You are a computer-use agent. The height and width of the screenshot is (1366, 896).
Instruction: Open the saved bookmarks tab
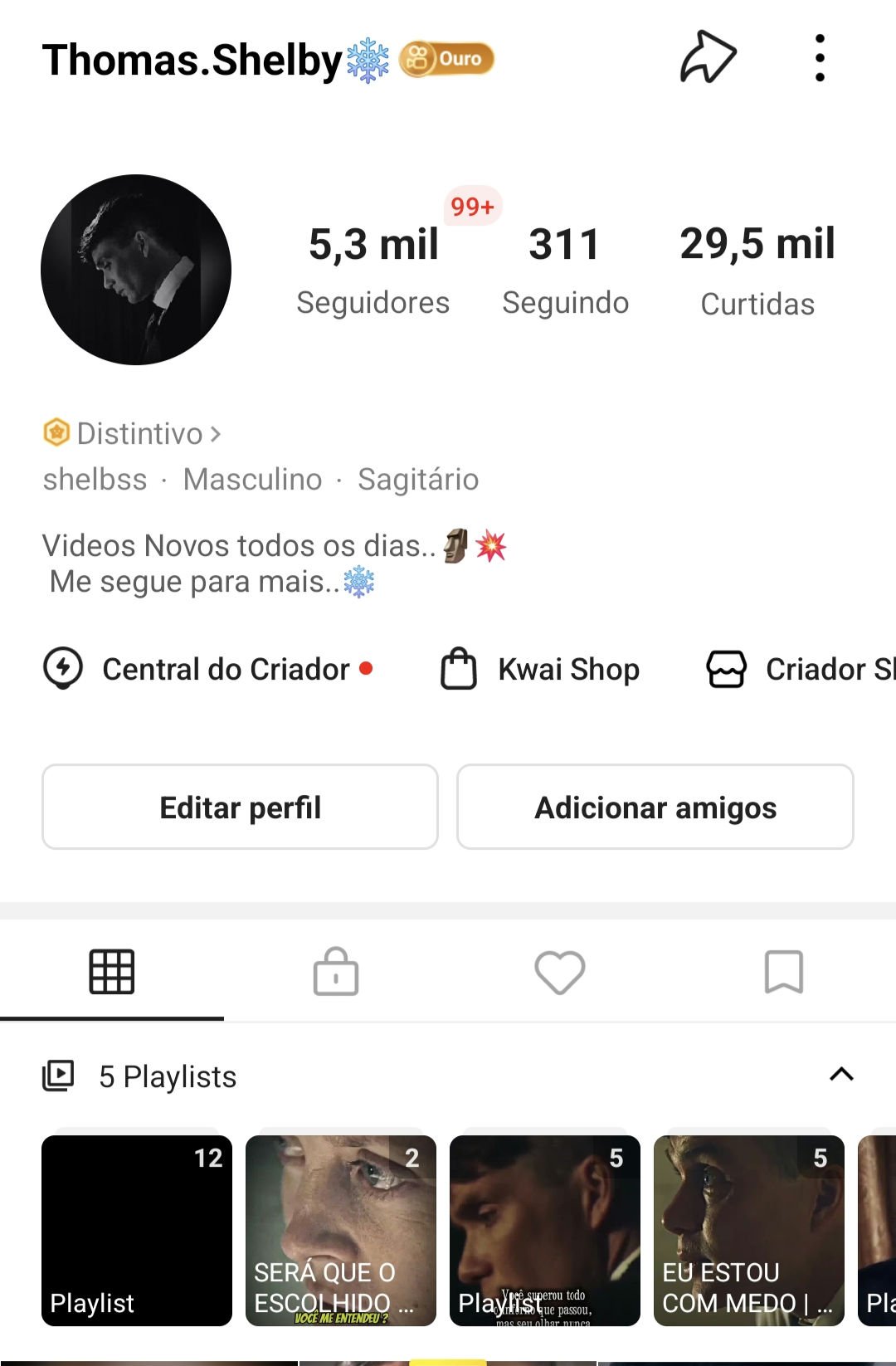pyautogui.click(x=784, y=972)
